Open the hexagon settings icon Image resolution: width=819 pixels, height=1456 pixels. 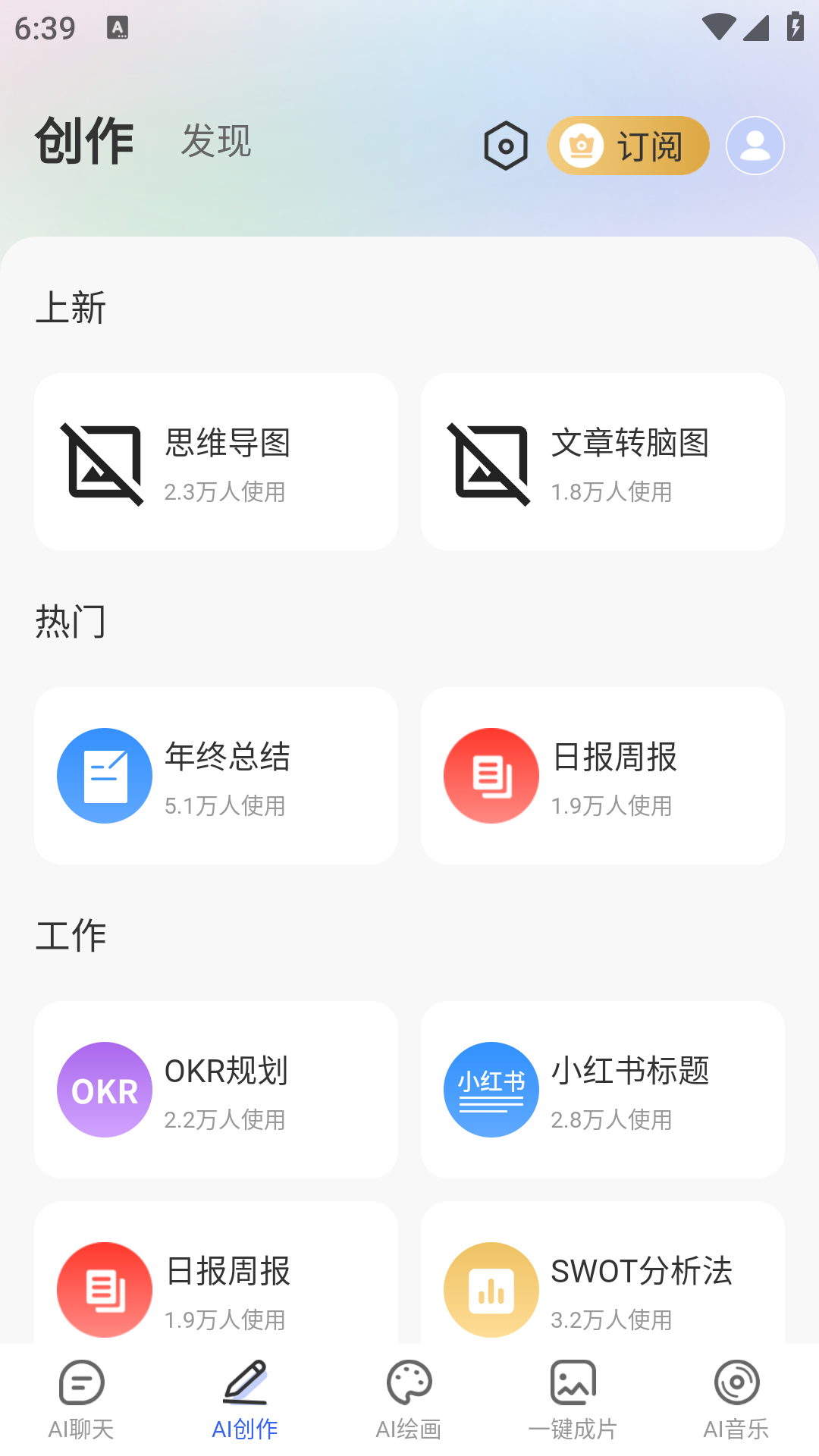pos(506,146)
